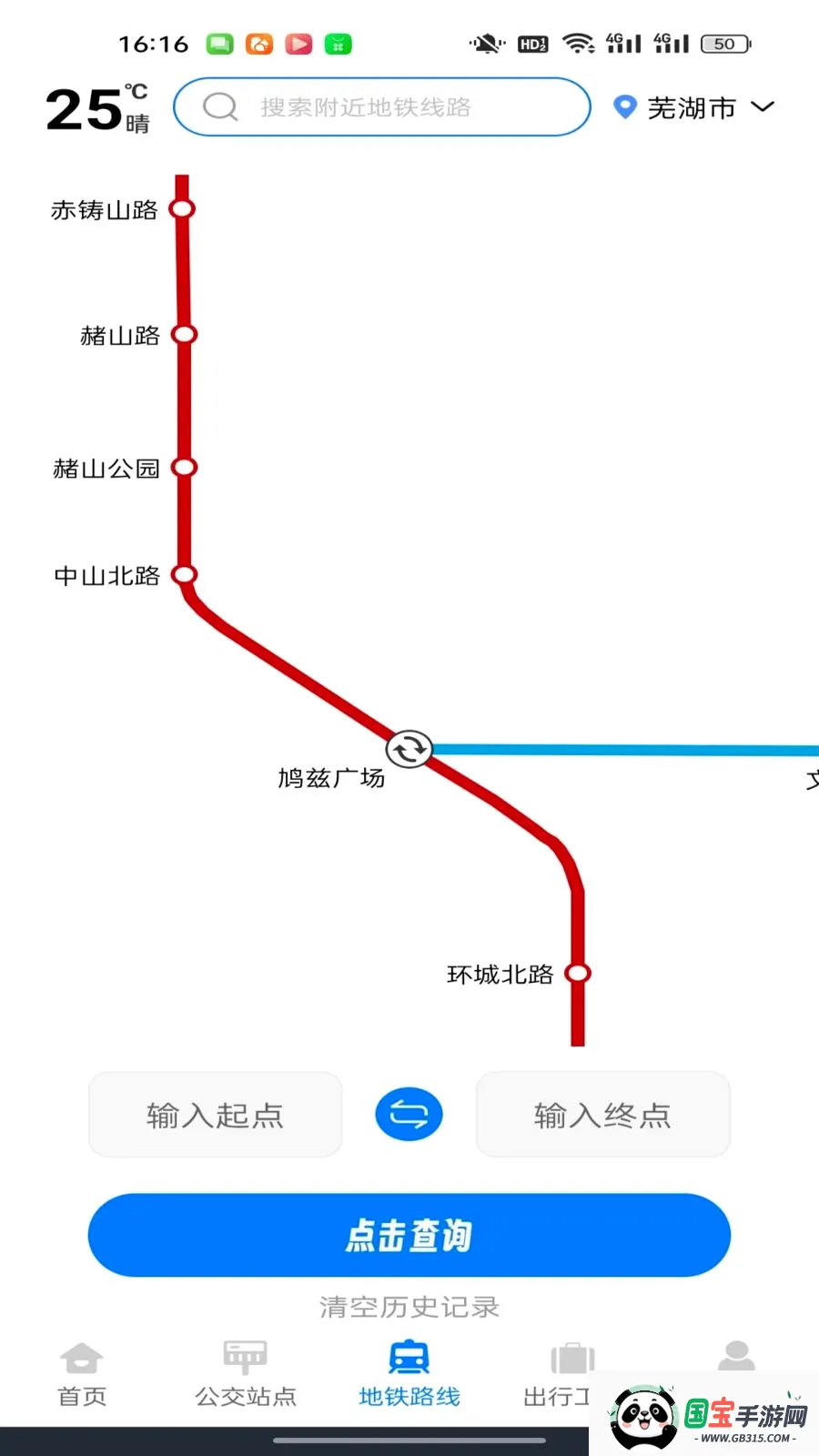Tap the nearby subway line search box
The width and height of the screenshot is (819, 1456).
coord(381,107)
